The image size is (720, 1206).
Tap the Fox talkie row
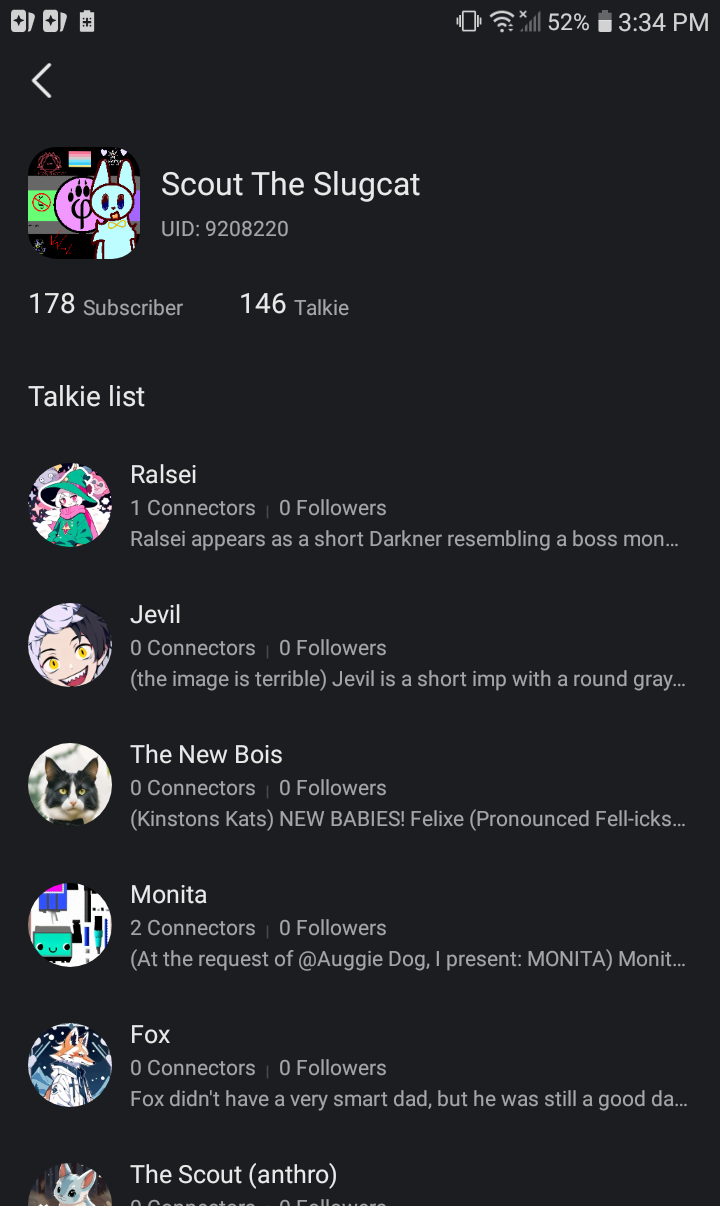(360, 1066)
